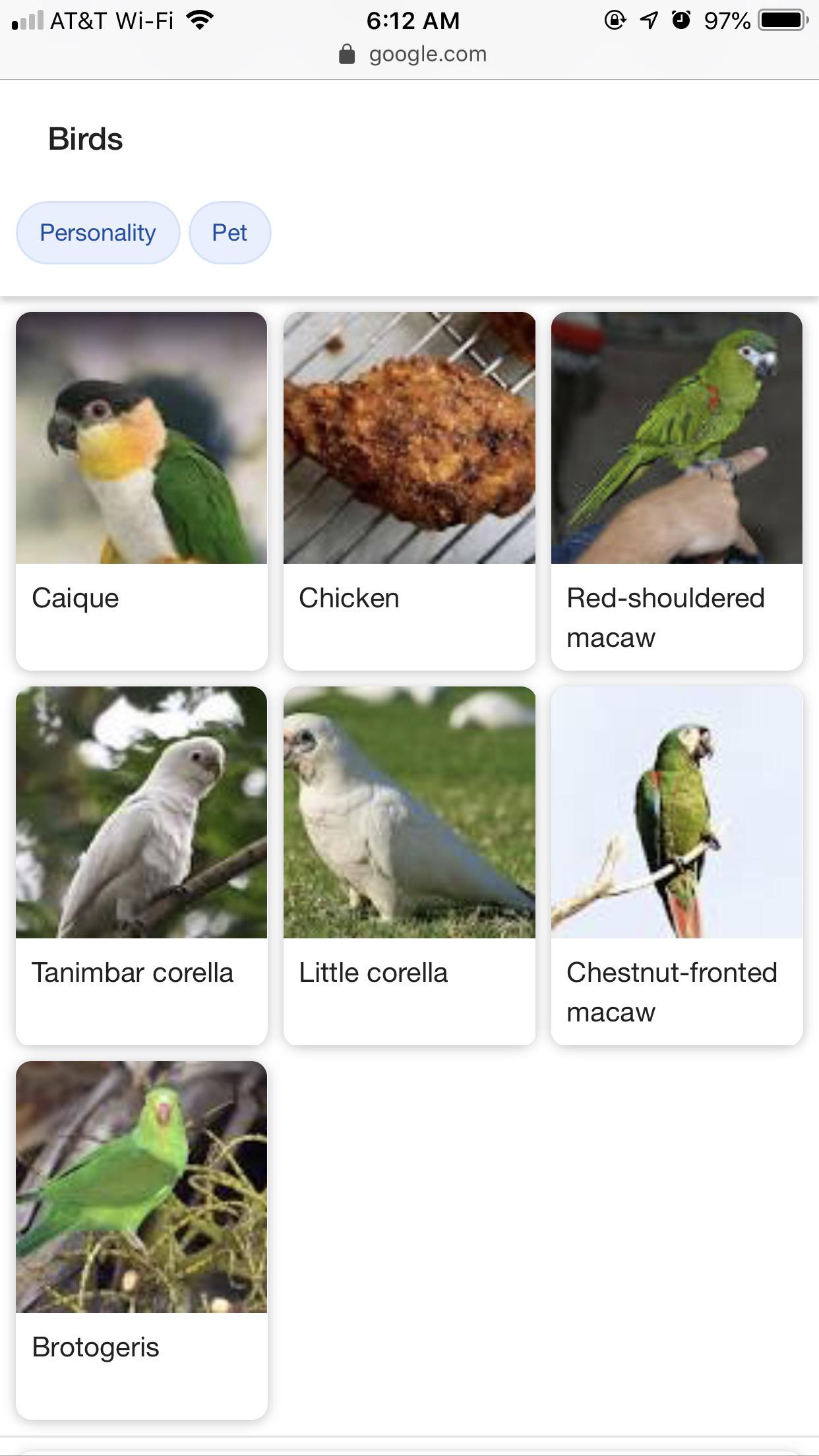Select the Personality chip

tap(98, 233)
